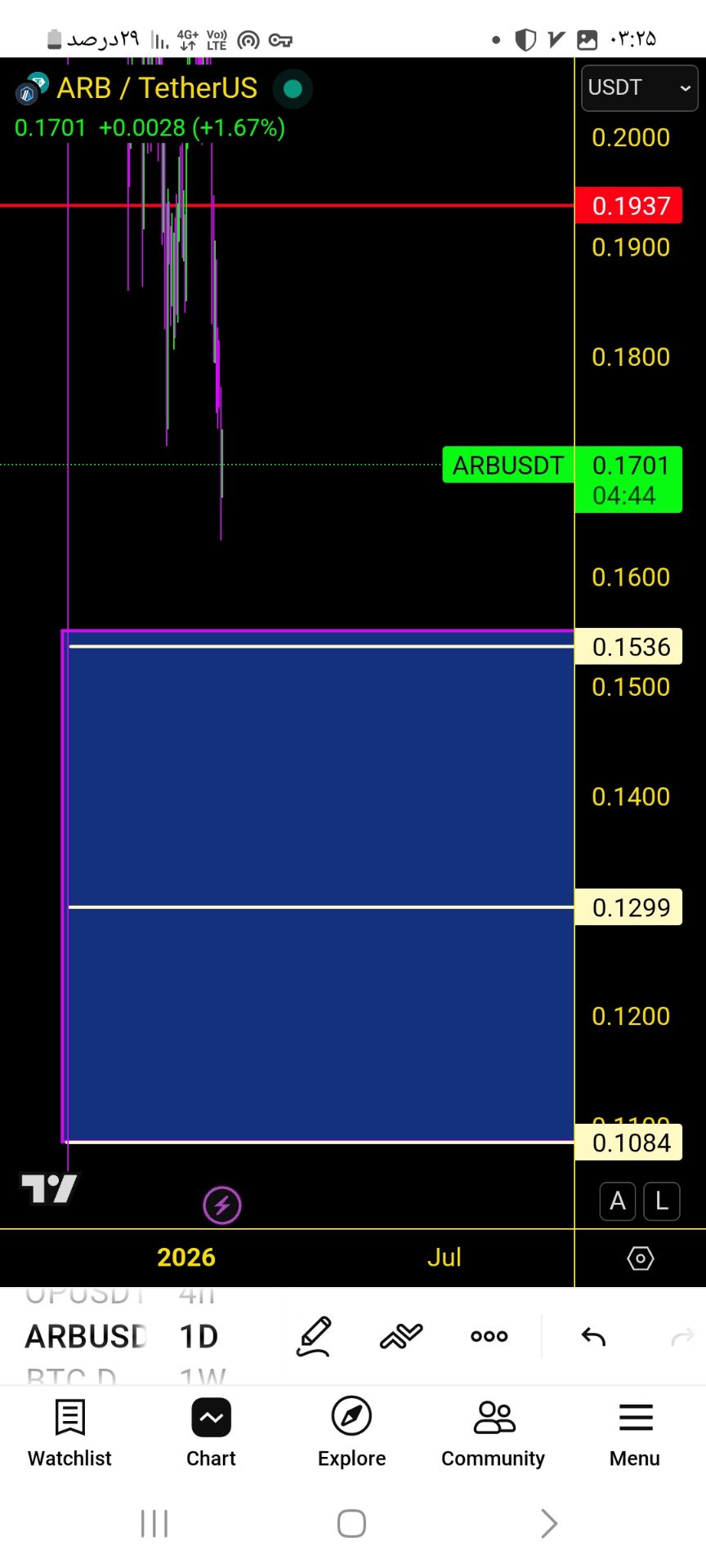Image resolution: width=706 pixels, height=1568 pixels.
Task: Change the ARBUSD symbol selector
Action: [86, 1336]
